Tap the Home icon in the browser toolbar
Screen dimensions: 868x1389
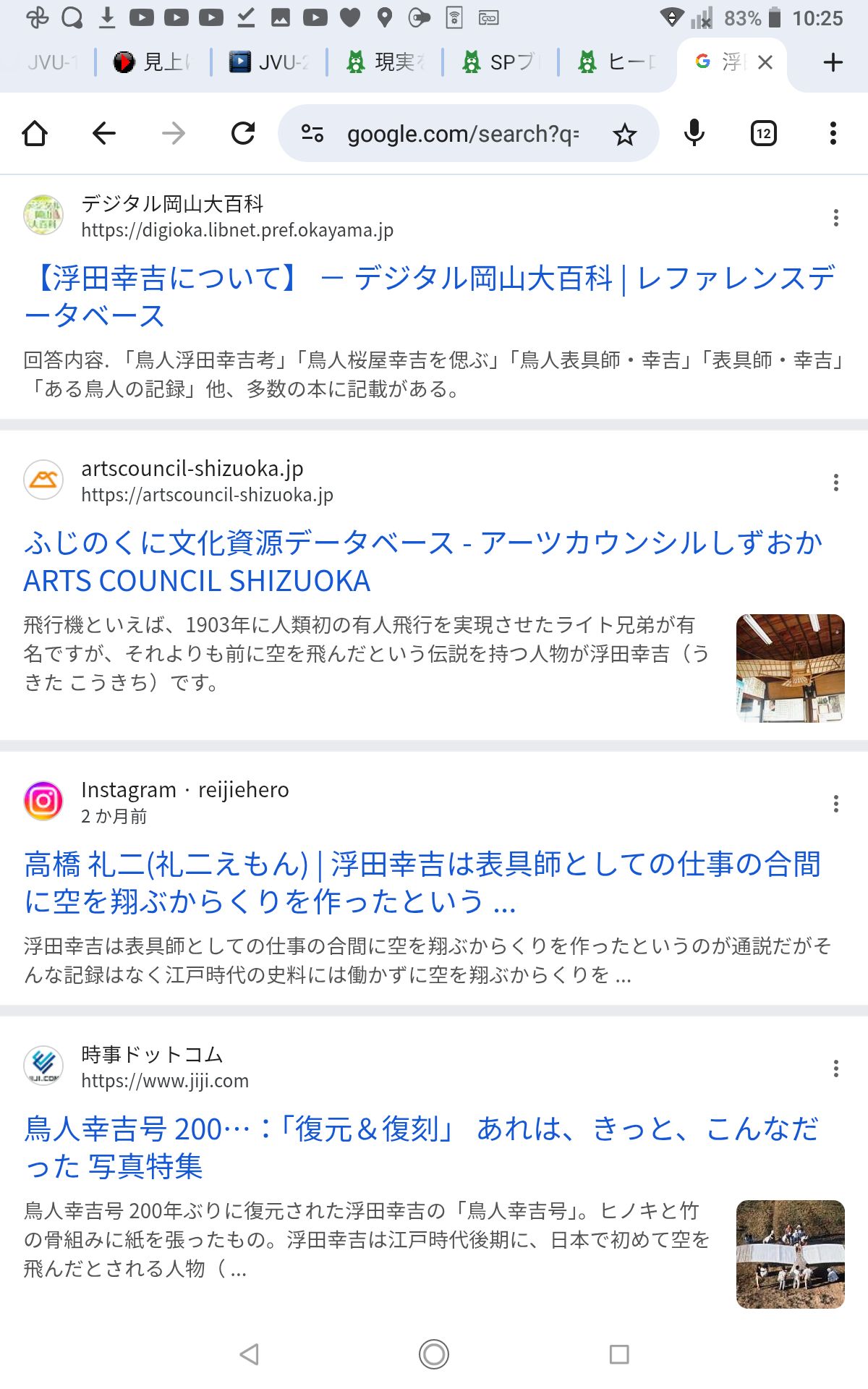(x=36, y=132)
